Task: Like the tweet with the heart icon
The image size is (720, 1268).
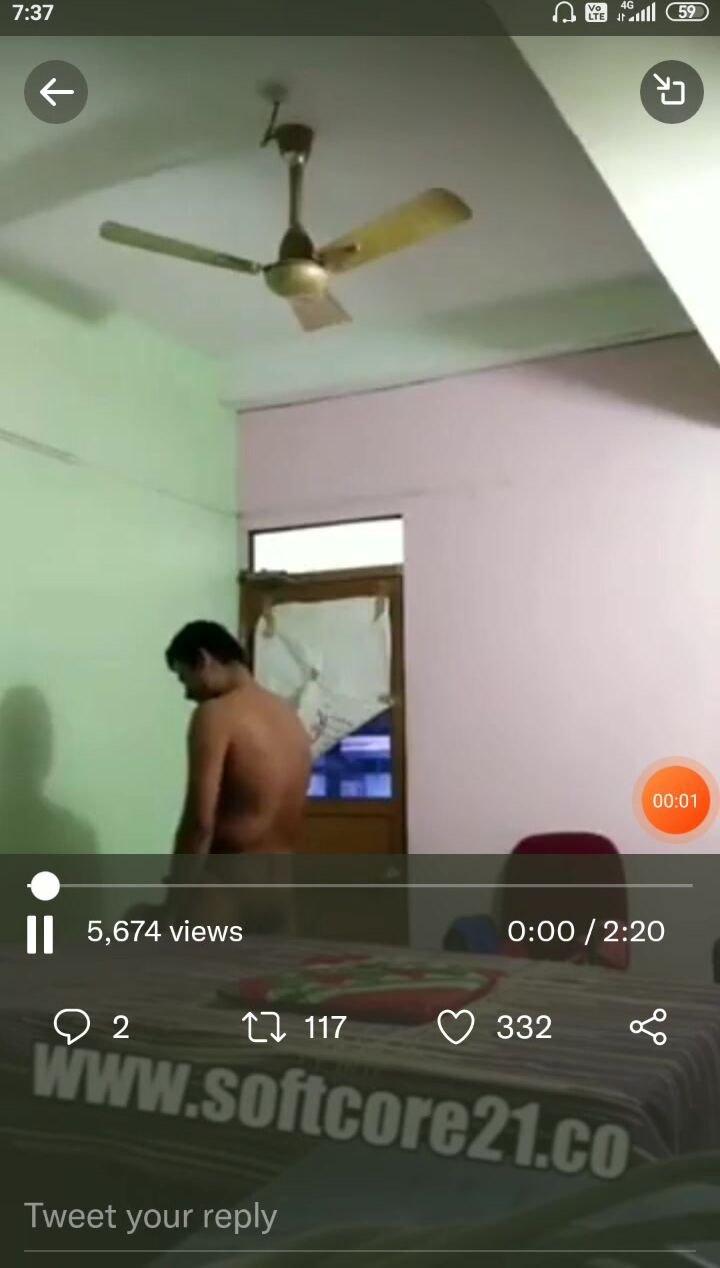Action: tap(456, 1027)
